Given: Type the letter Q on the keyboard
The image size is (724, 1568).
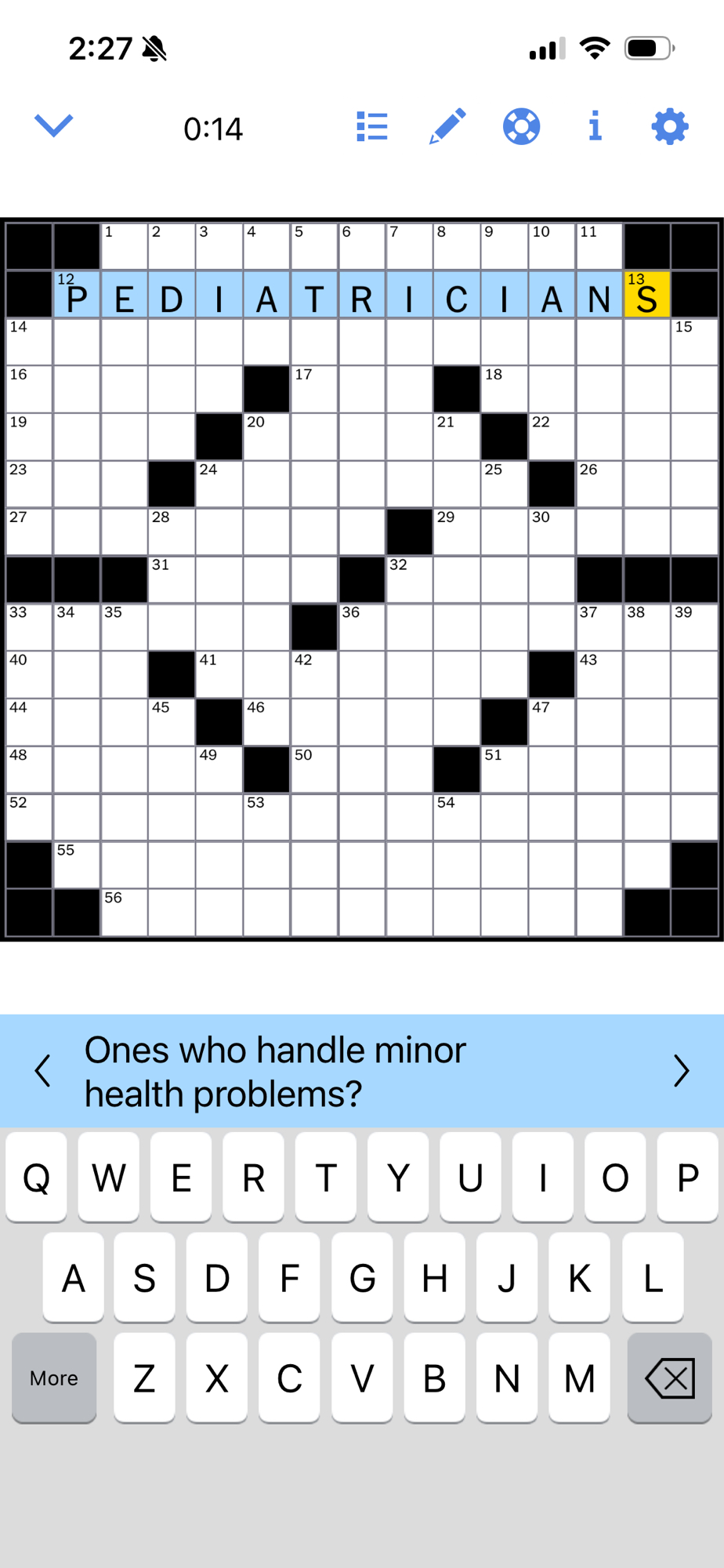Looking at the screenshot, I should click(36, 1178).
